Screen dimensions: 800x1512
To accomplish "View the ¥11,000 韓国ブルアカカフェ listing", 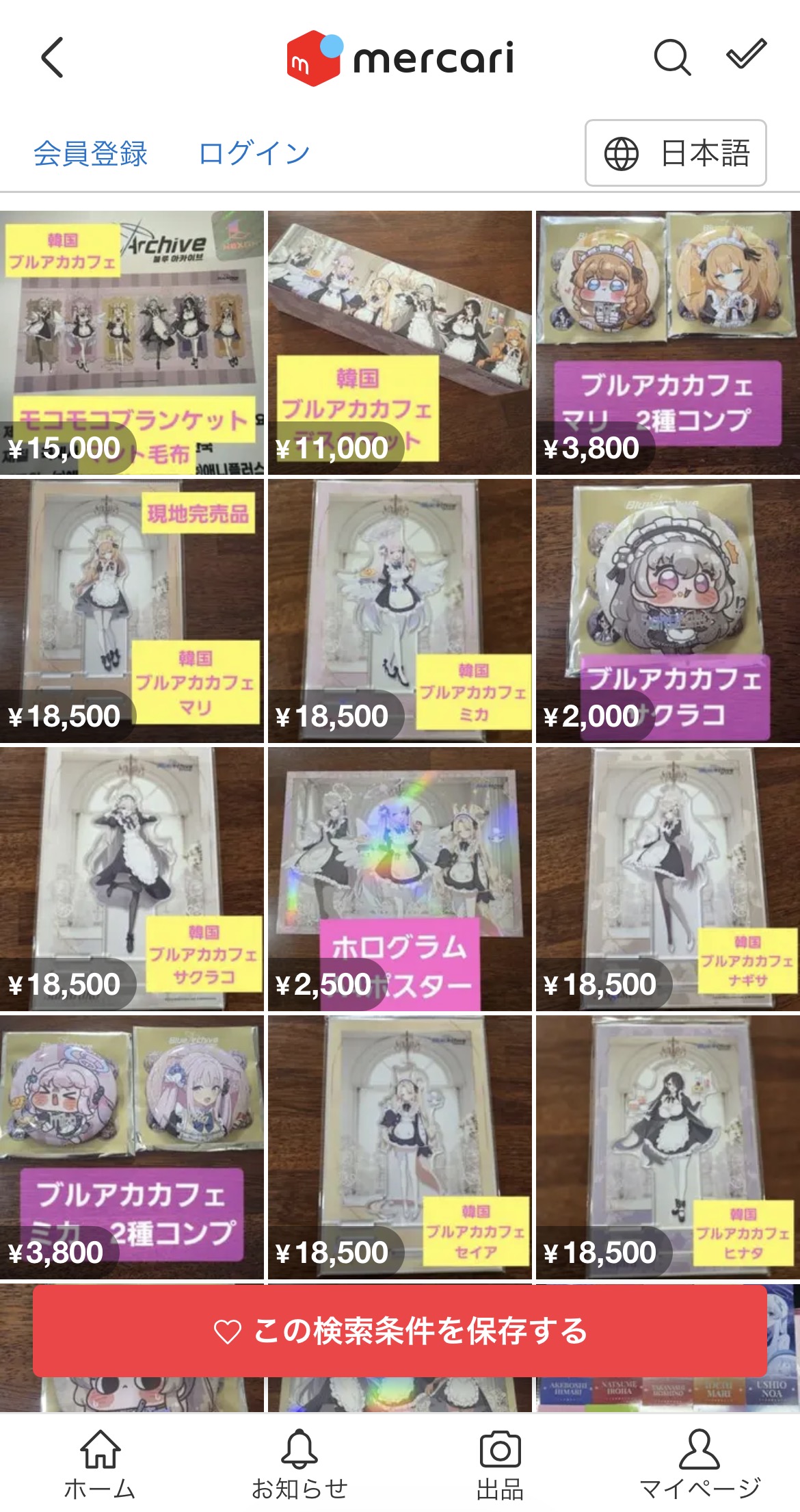I will (400, 342).
